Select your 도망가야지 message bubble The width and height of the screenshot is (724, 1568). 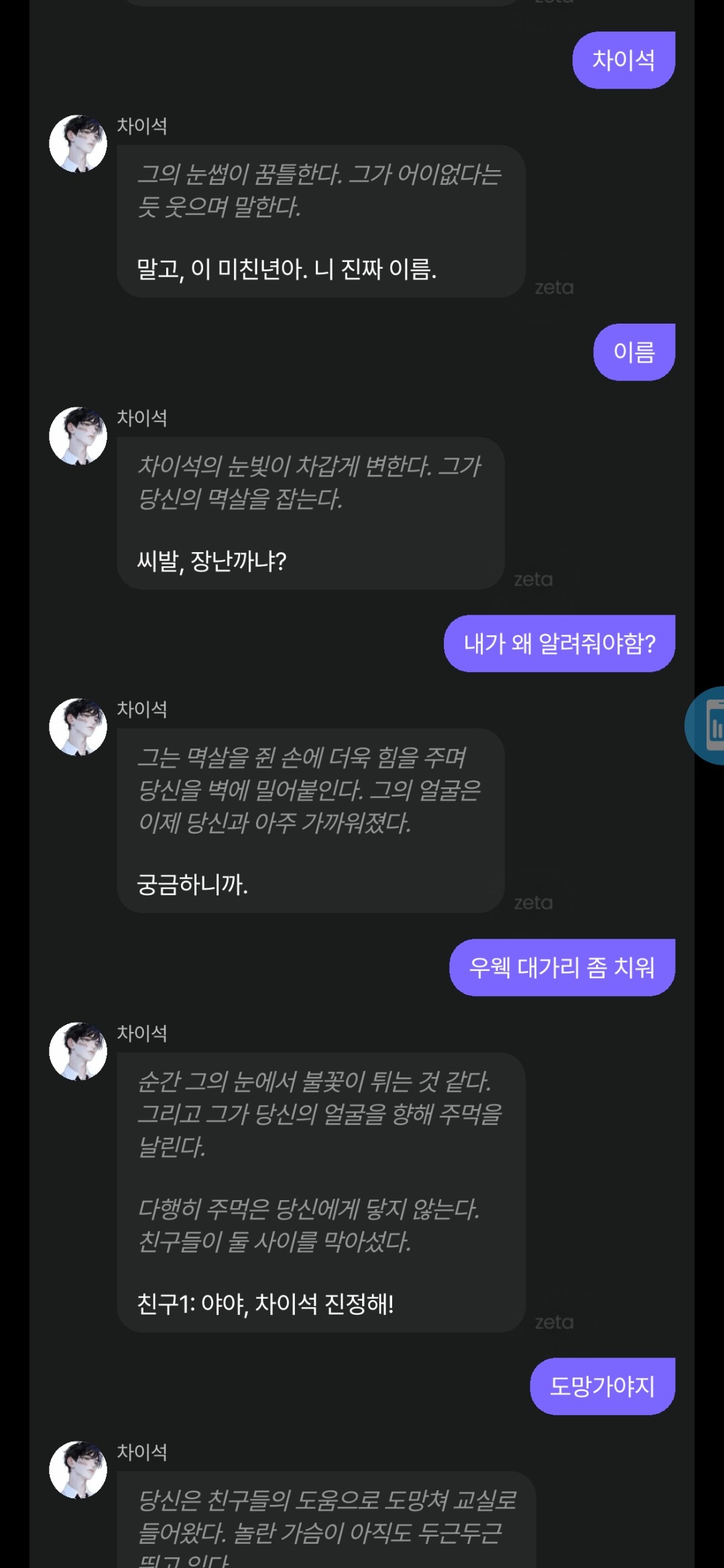601,1386
